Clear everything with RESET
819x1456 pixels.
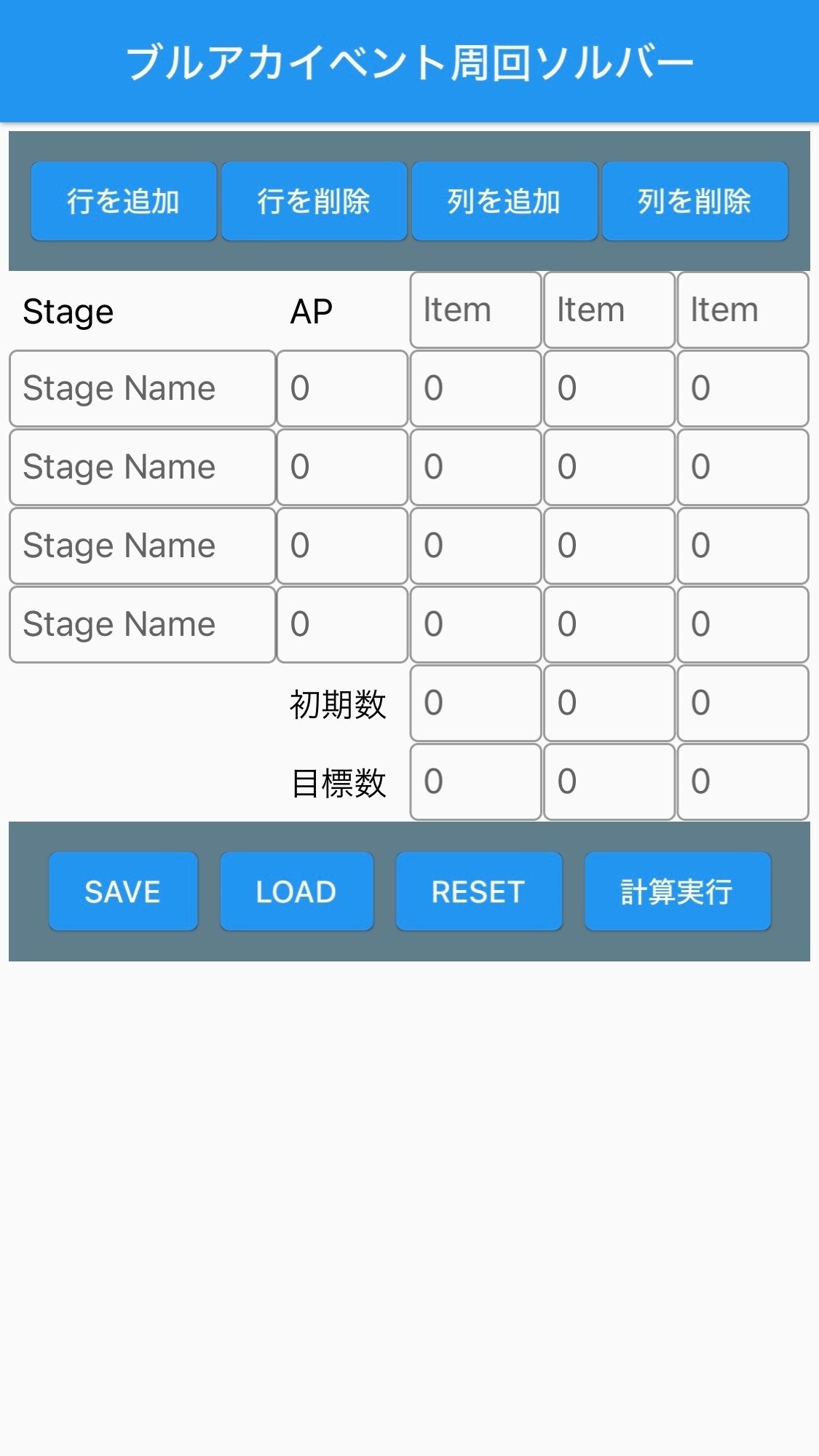pyautogui.click(x=478, y=892)
